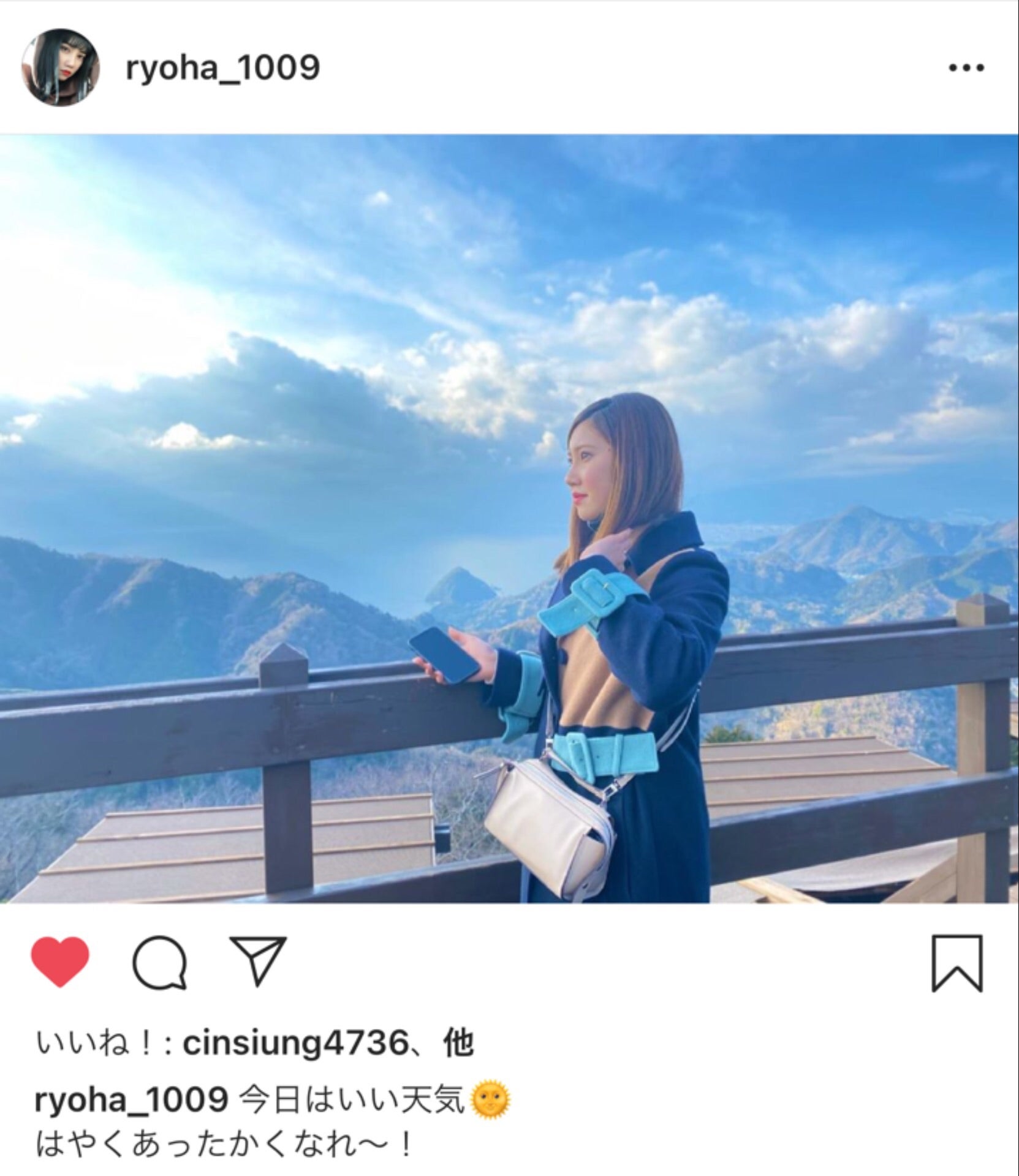Open the post's three-dot options menu
This screenshot has width=1019, height=1176.
[x=966, y=68]
